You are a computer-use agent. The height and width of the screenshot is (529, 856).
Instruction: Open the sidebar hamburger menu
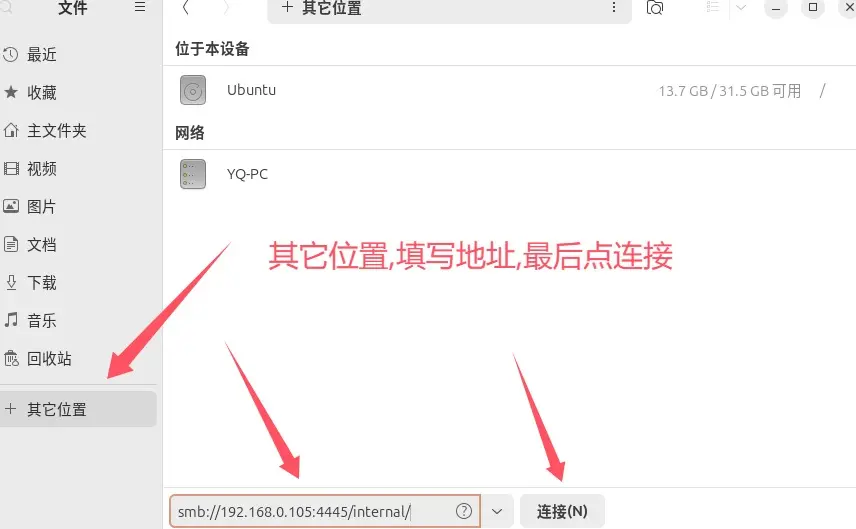click(140, 8)
